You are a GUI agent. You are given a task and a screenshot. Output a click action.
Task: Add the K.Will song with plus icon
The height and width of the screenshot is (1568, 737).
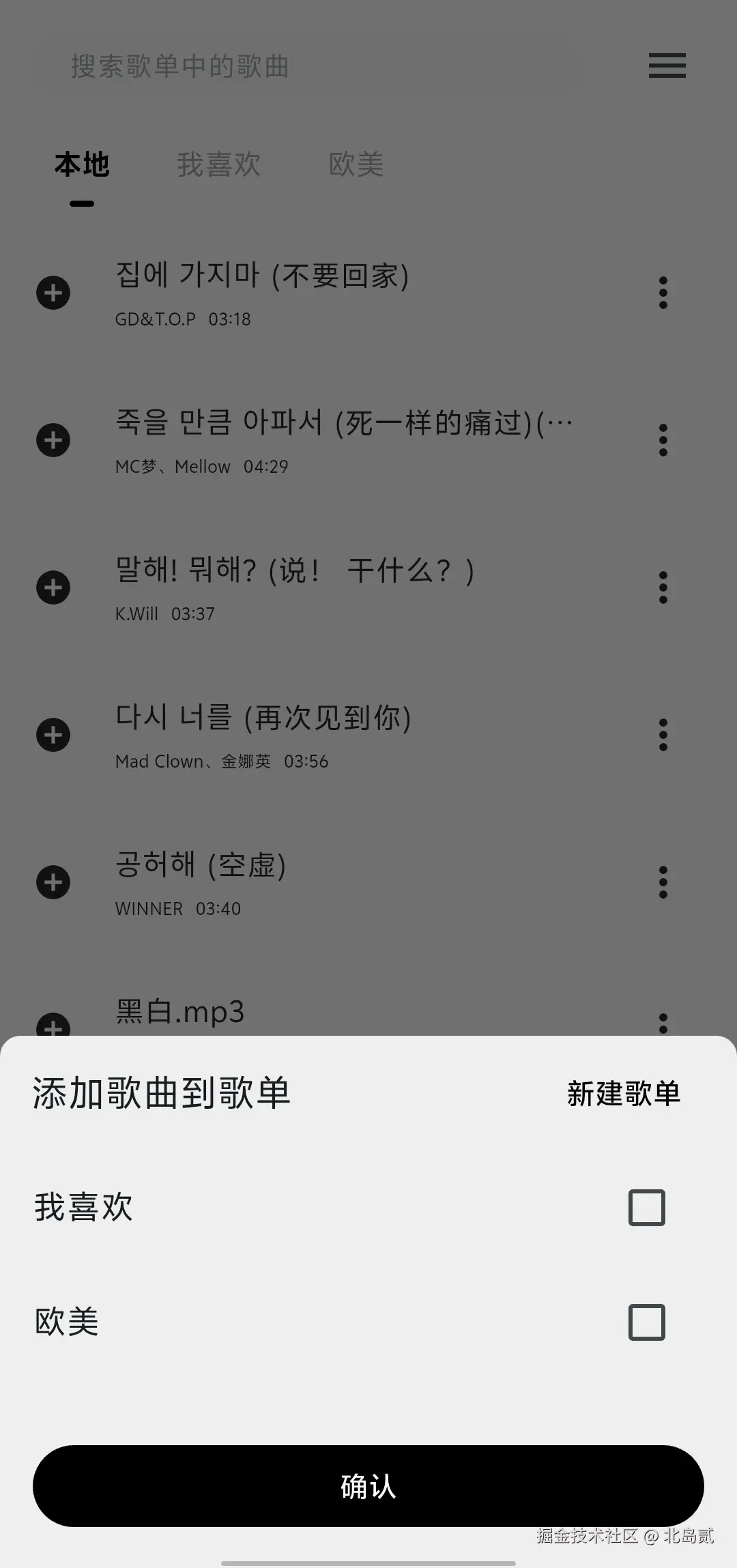[53, 587]
